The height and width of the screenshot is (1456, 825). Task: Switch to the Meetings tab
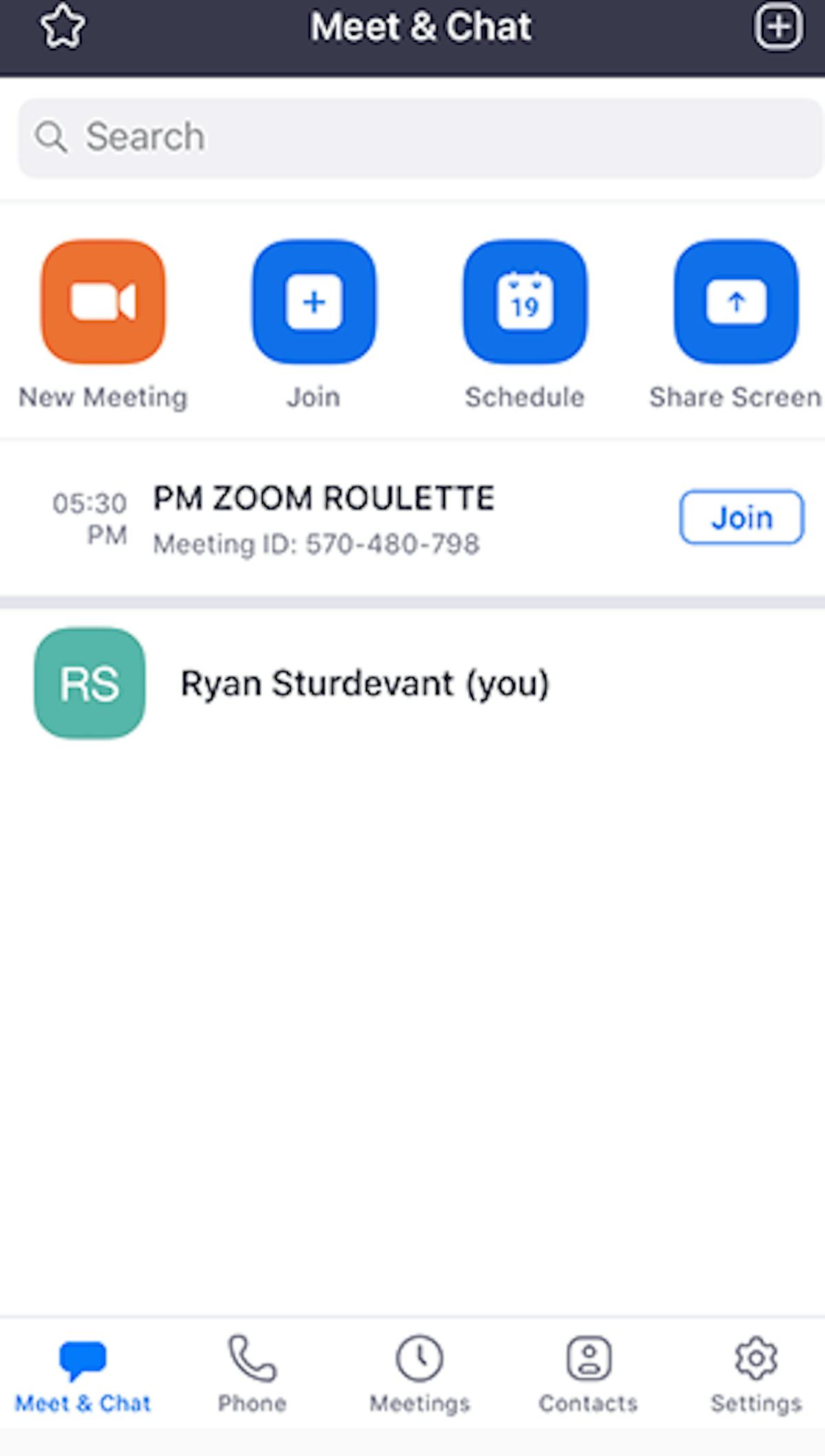[x=420, y=1374]
